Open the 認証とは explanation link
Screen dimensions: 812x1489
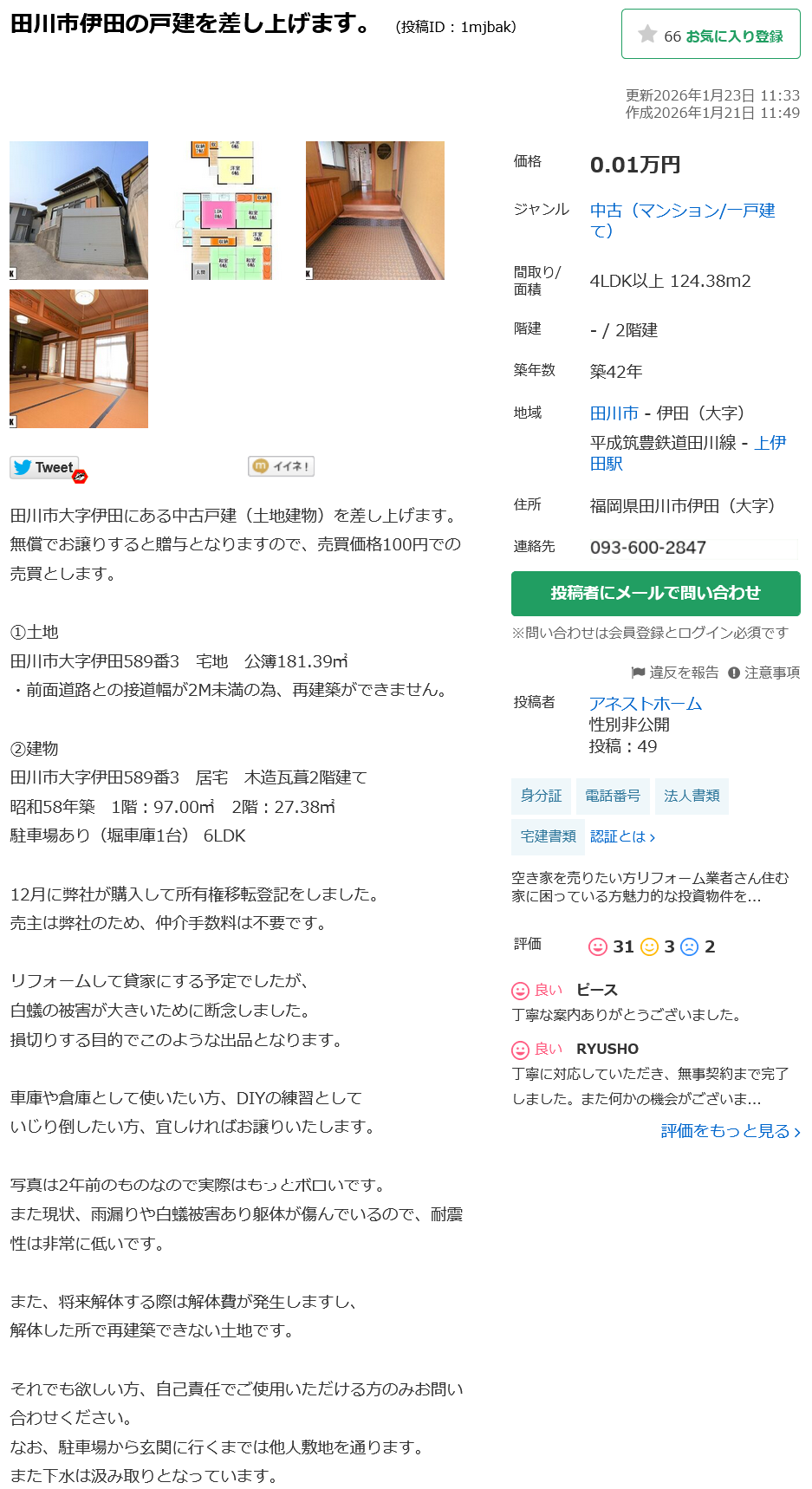(x=622, y=836)
